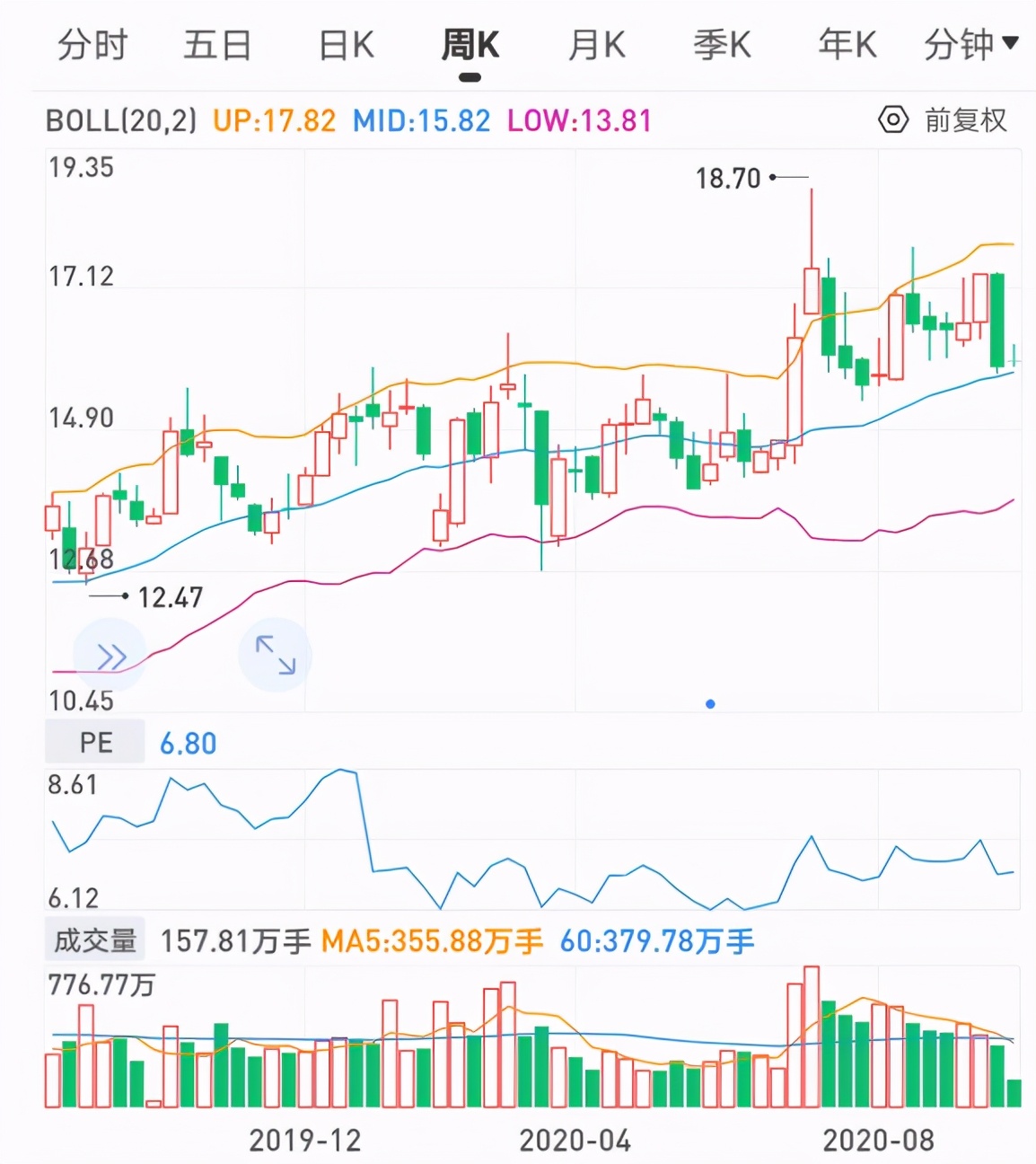Expand chart to fullscreen

pyautogui.click(x=275, y=655)
